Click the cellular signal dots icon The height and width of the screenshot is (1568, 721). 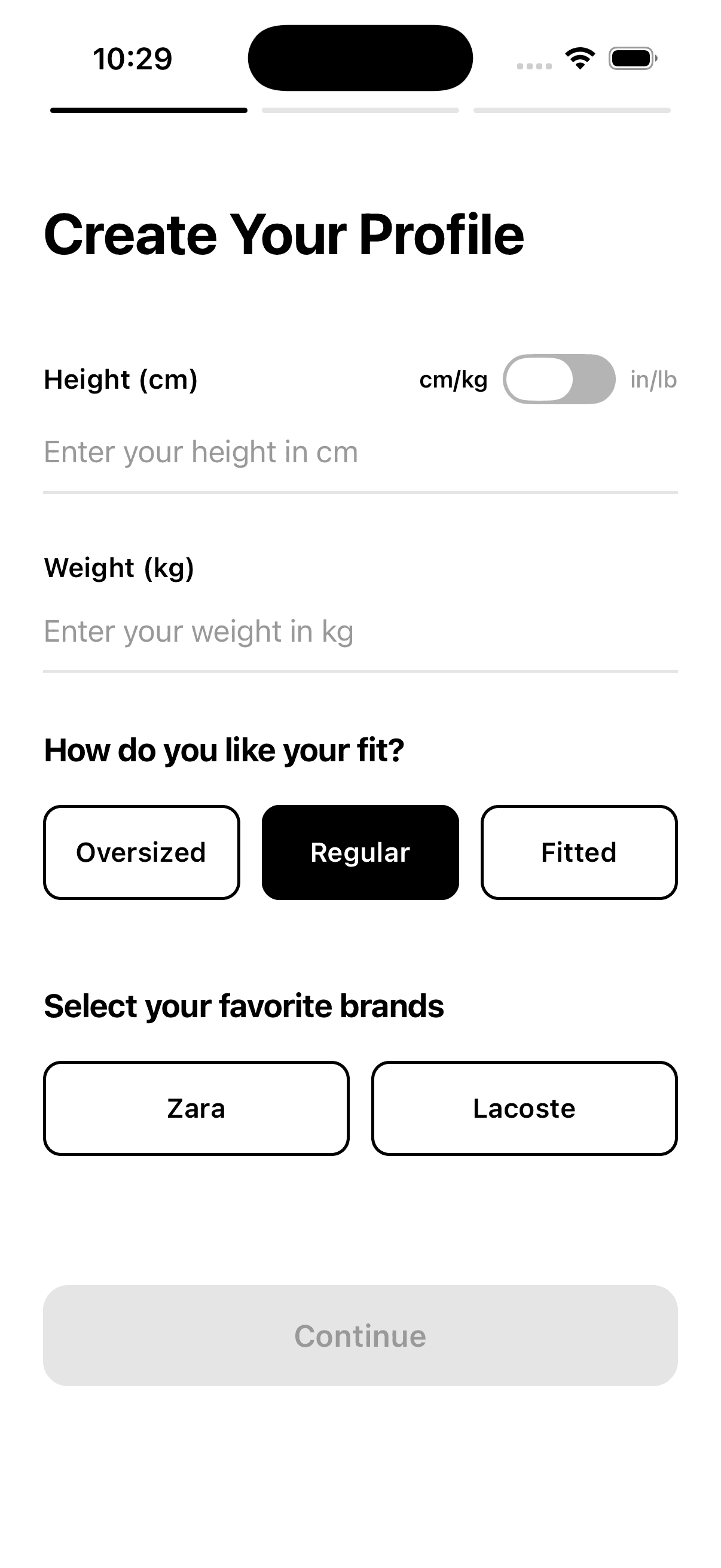click(x=535, y=64)
